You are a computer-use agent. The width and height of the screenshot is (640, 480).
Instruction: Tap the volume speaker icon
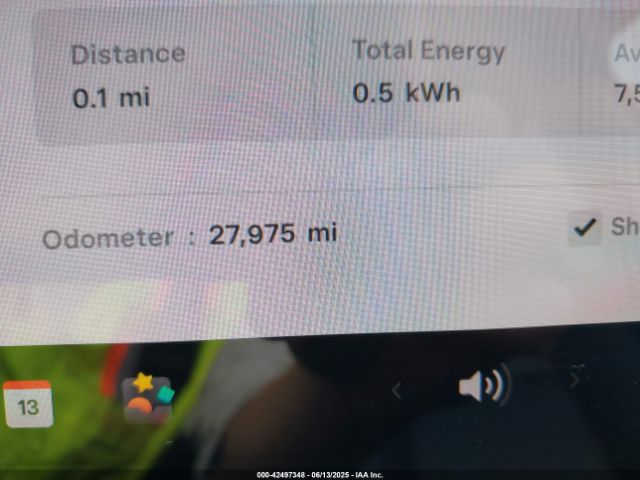483,386
